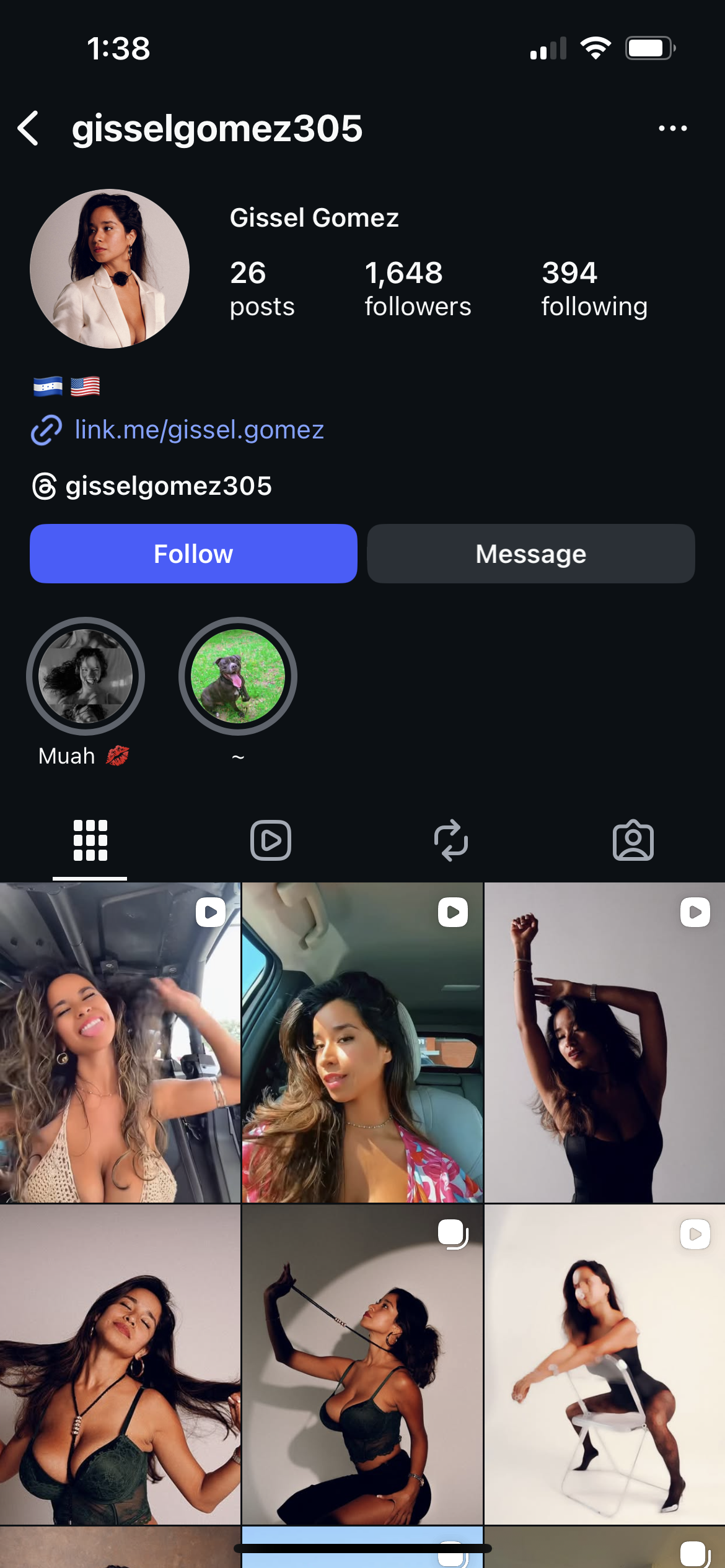Switch to the tagged photos tab

point(633,840)
